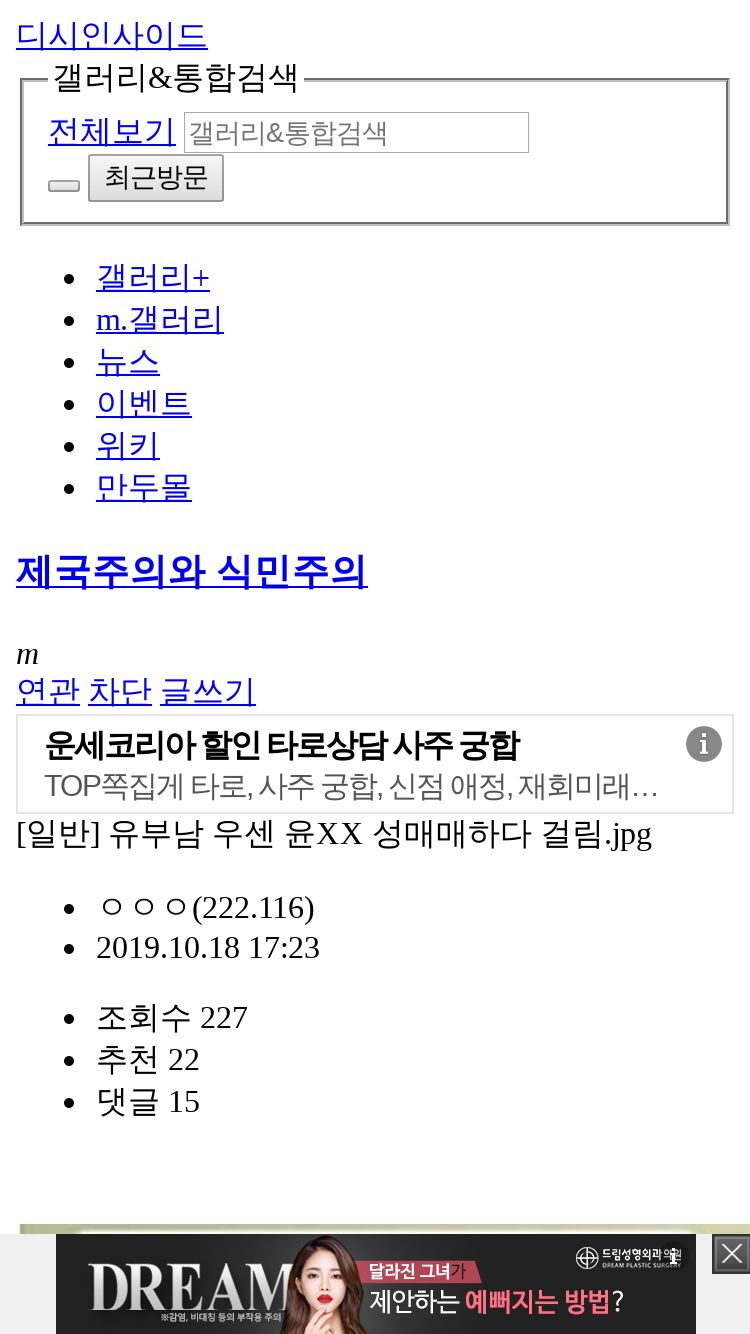
Task: Close the DREAM bottom ad banner
Action: tap(731, 1254)
